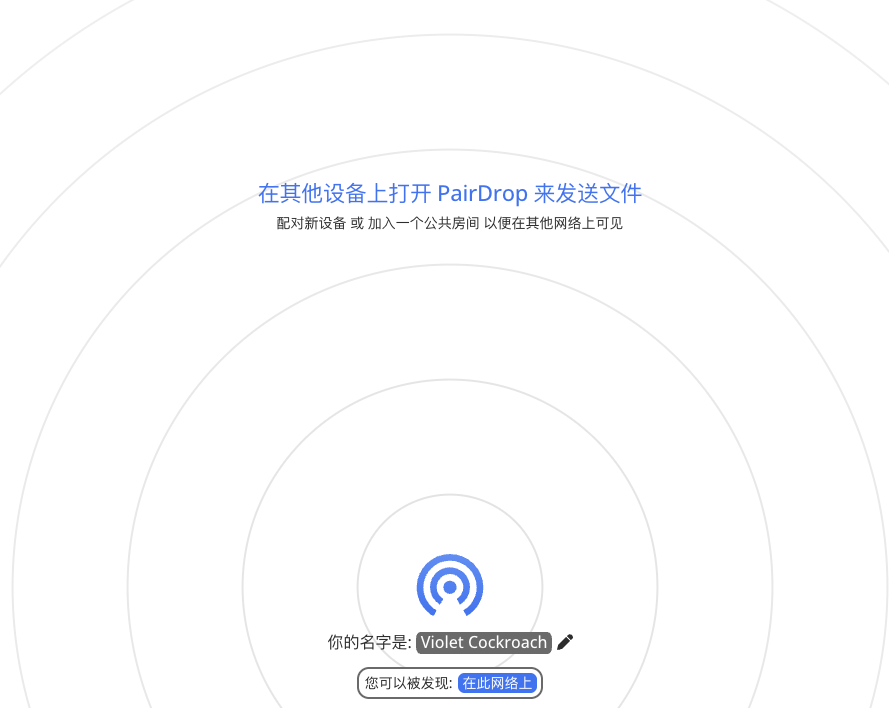Edit the display name Violet Cockroach
The image size is (889, 708).
[x=484, y=642]
